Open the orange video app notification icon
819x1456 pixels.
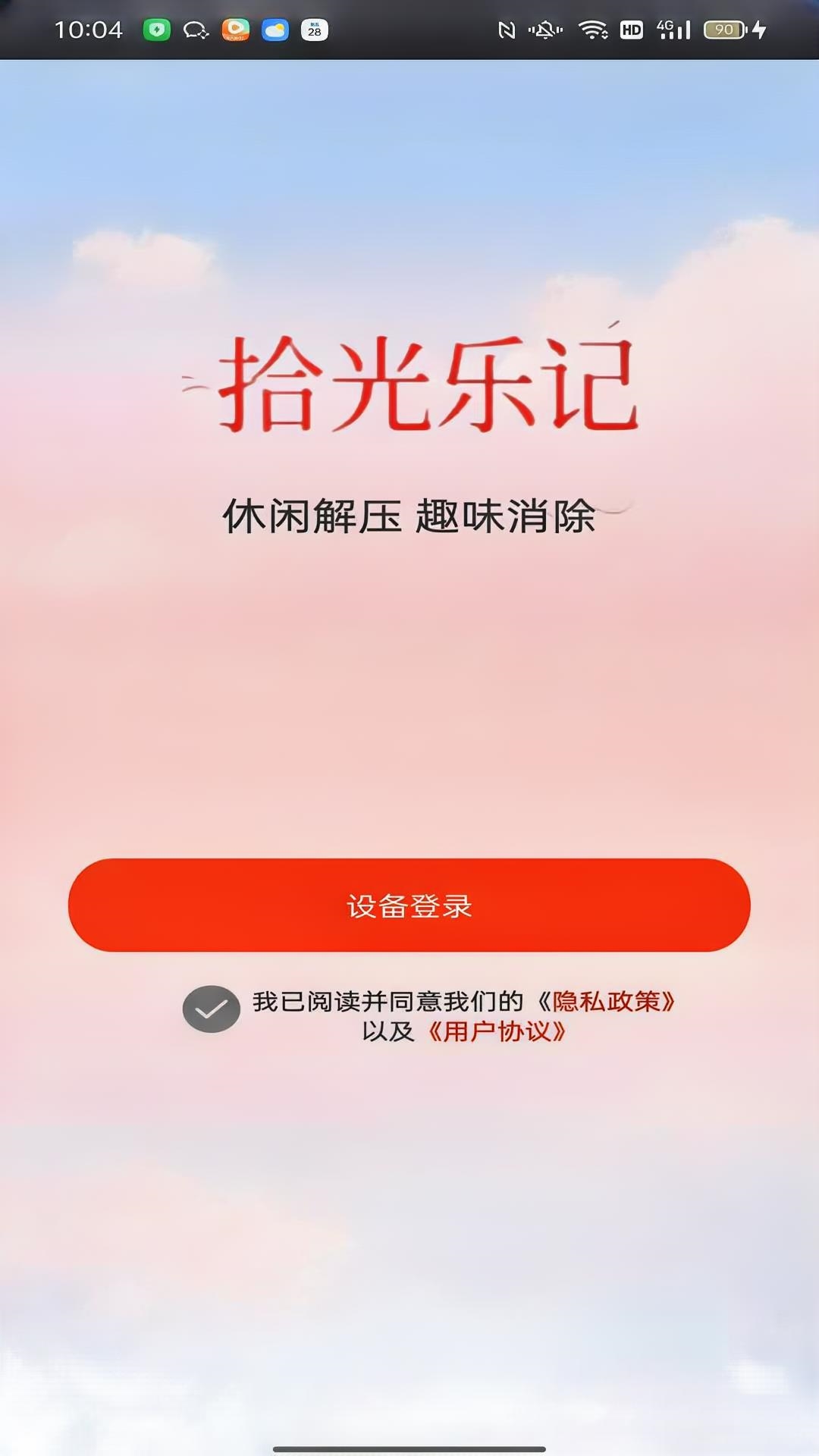(x=236, y=30)
